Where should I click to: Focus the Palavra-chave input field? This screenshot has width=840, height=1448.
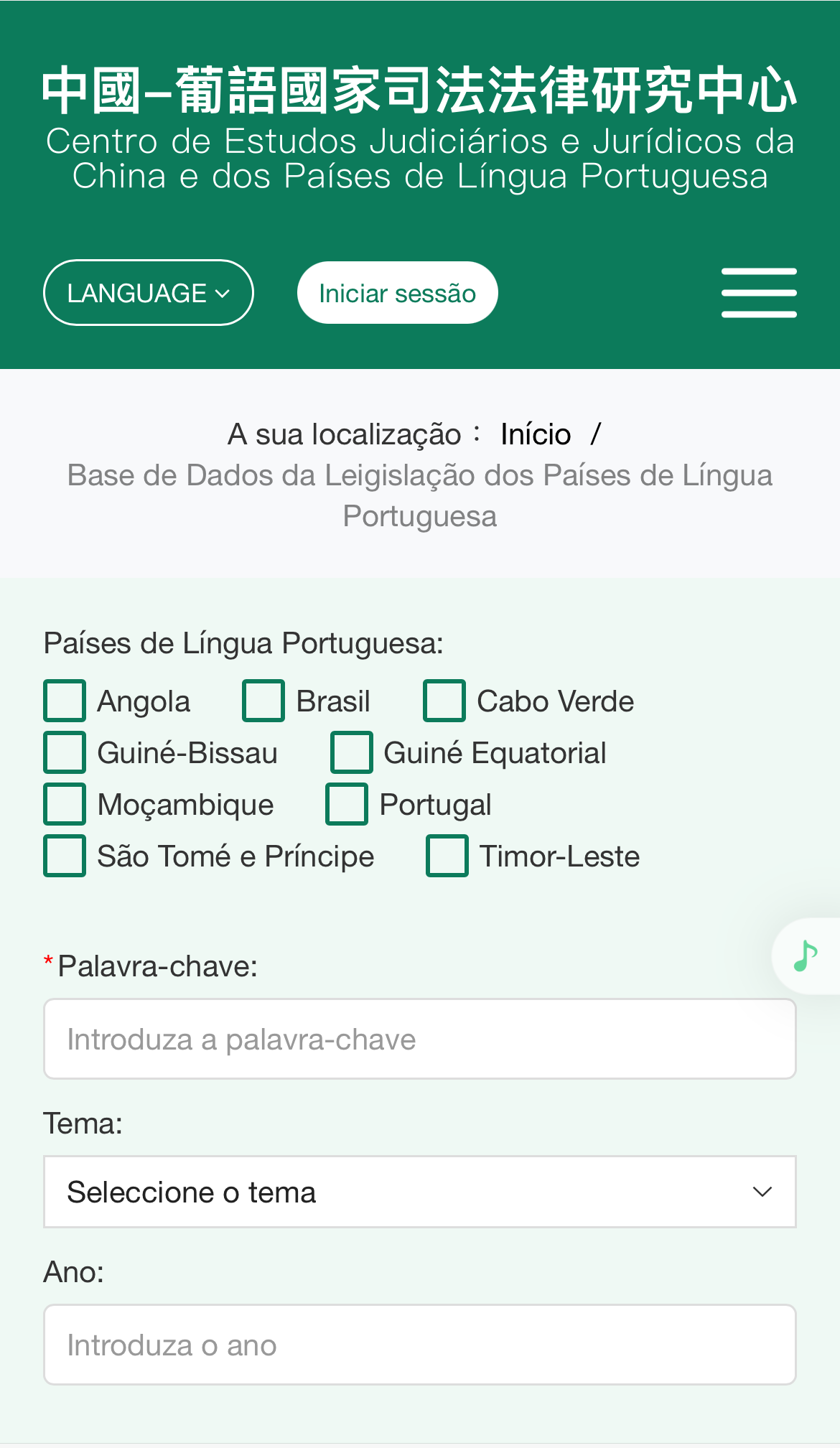click(x=420, y=1039)
